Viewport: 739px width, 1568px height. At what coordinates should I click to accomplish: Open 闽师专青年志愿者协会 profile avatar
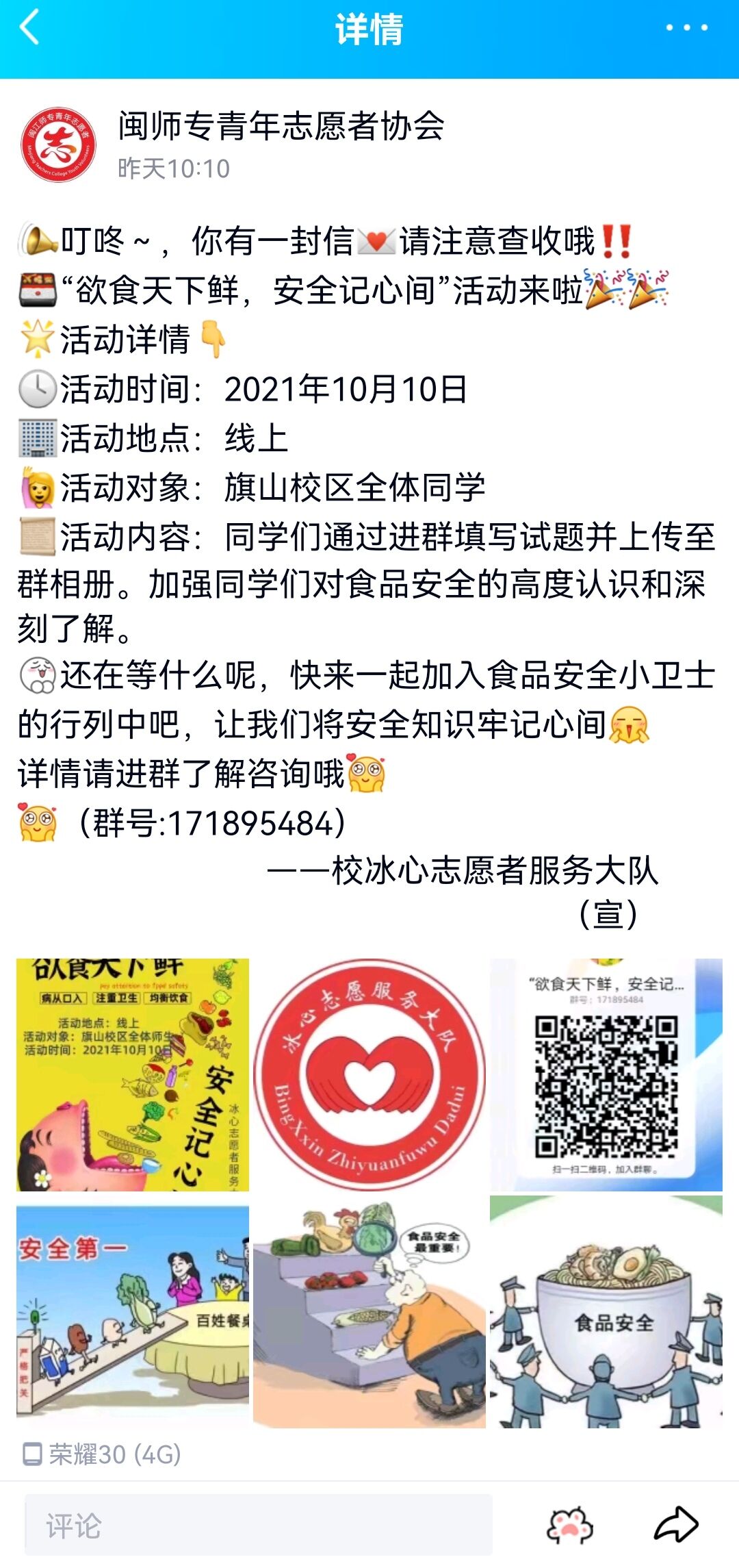58,144
